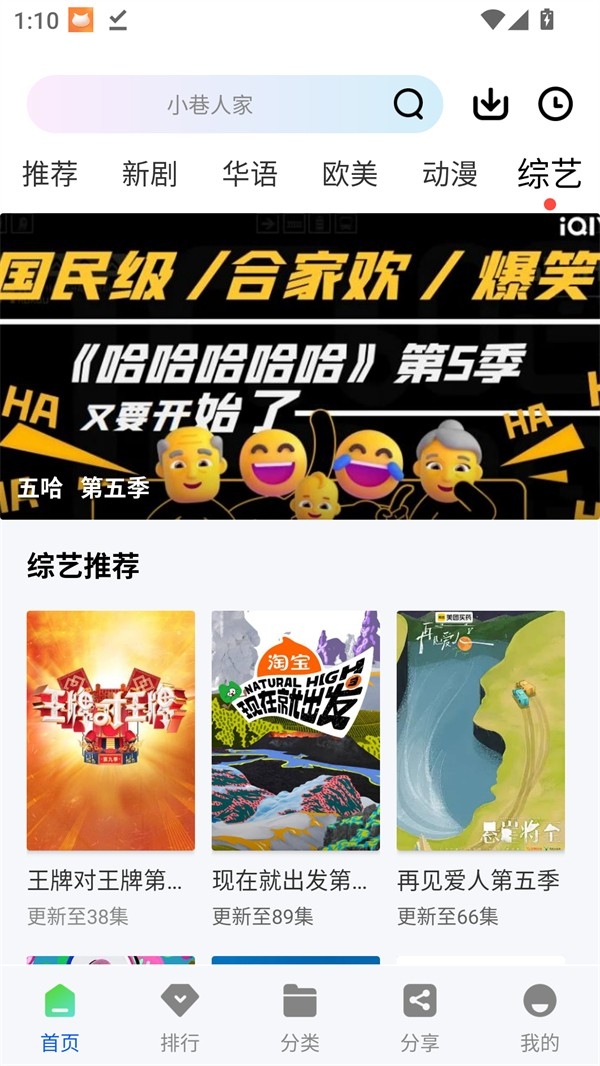This screenshot has width=600, height=1066.
Task: Open the 五哈 第五季 banner
Action: tap(300, 366)
